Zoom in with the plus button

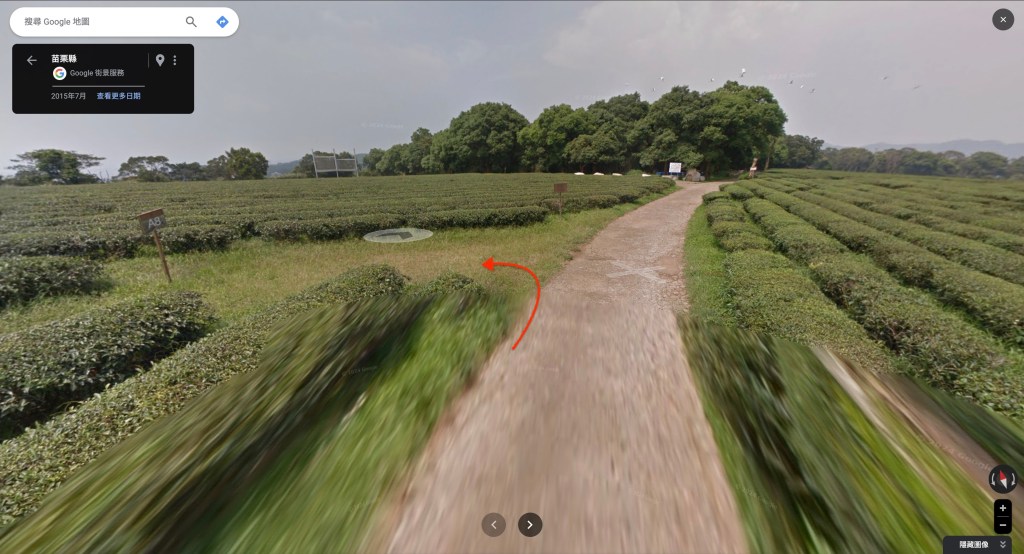click(x=1002, y=508)
